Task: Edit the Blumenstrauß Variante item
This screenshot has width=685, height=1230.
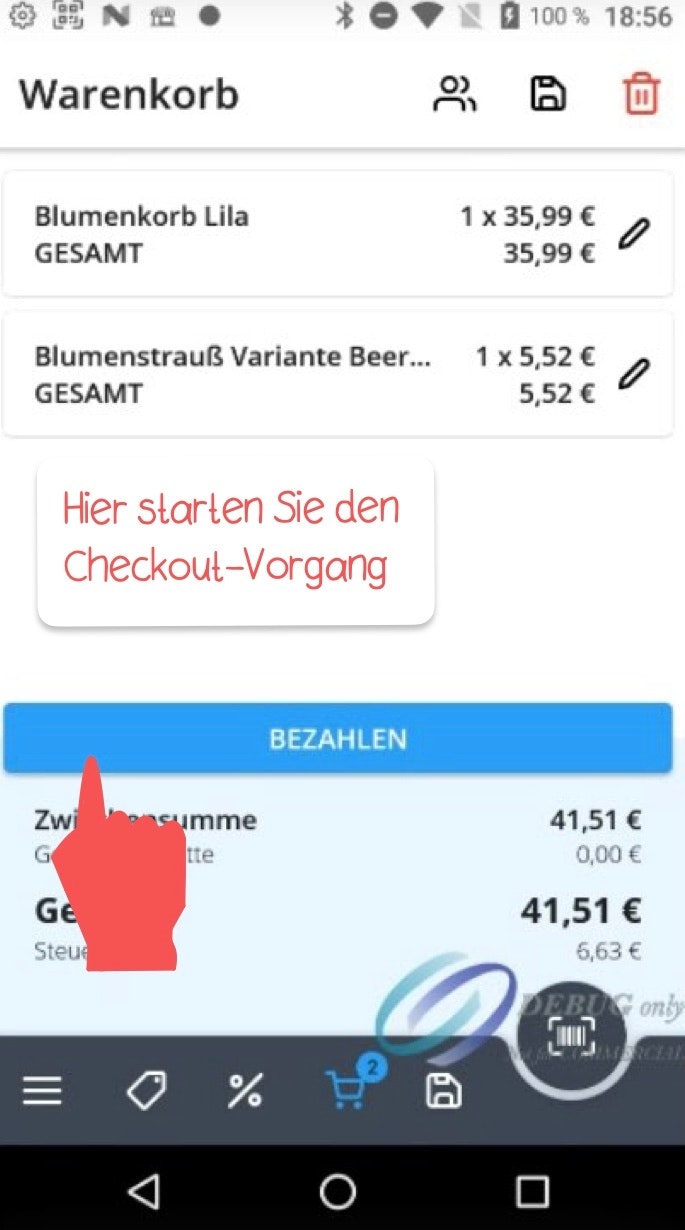Action: pos(633,374)
